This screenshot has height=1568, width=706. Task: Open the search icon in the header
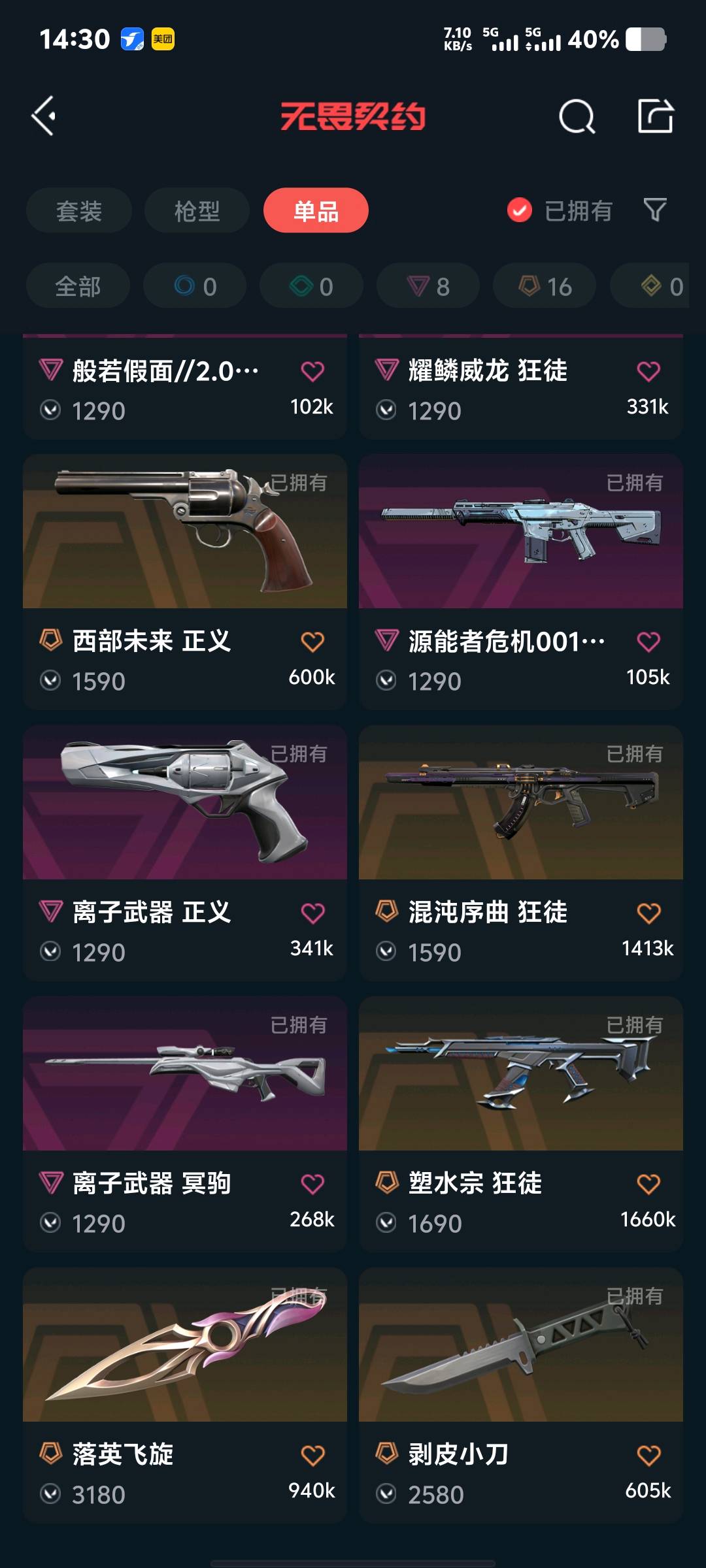[x=577, y=117]
